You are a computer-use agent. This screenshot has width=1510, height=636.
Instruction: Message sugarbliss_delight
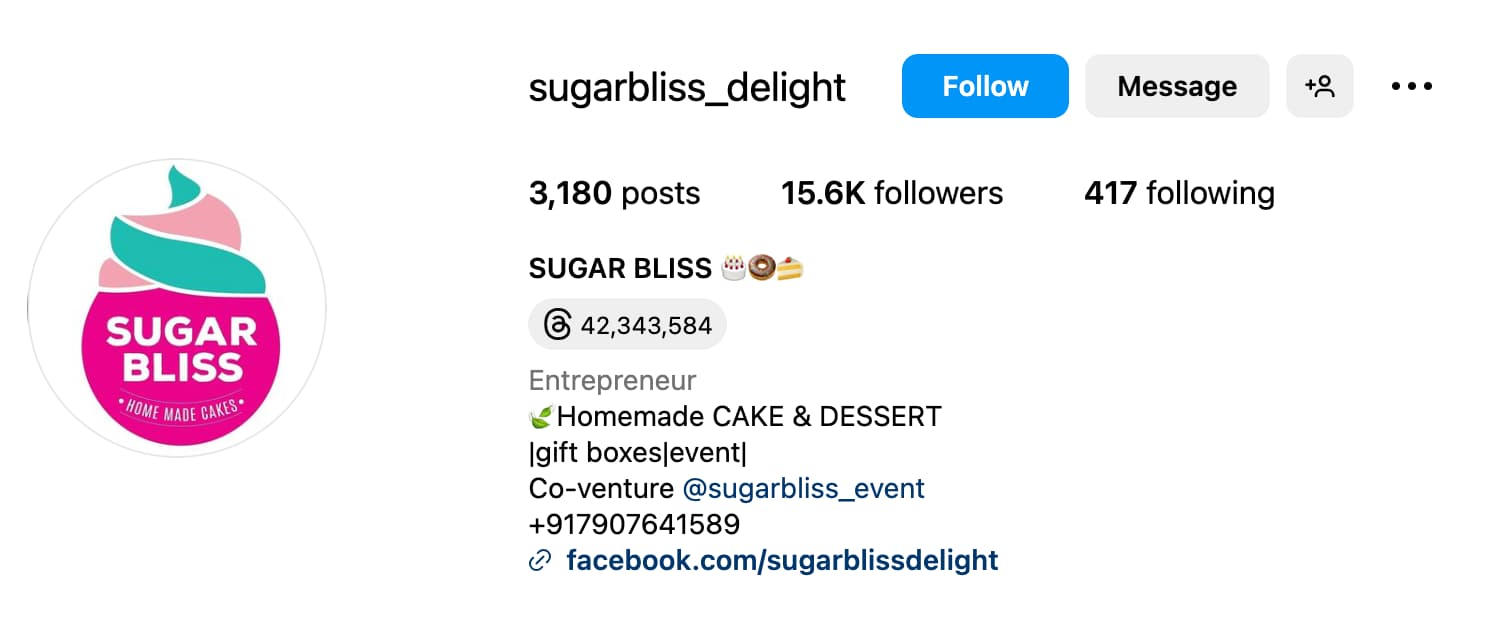[x=1176, y=86]
